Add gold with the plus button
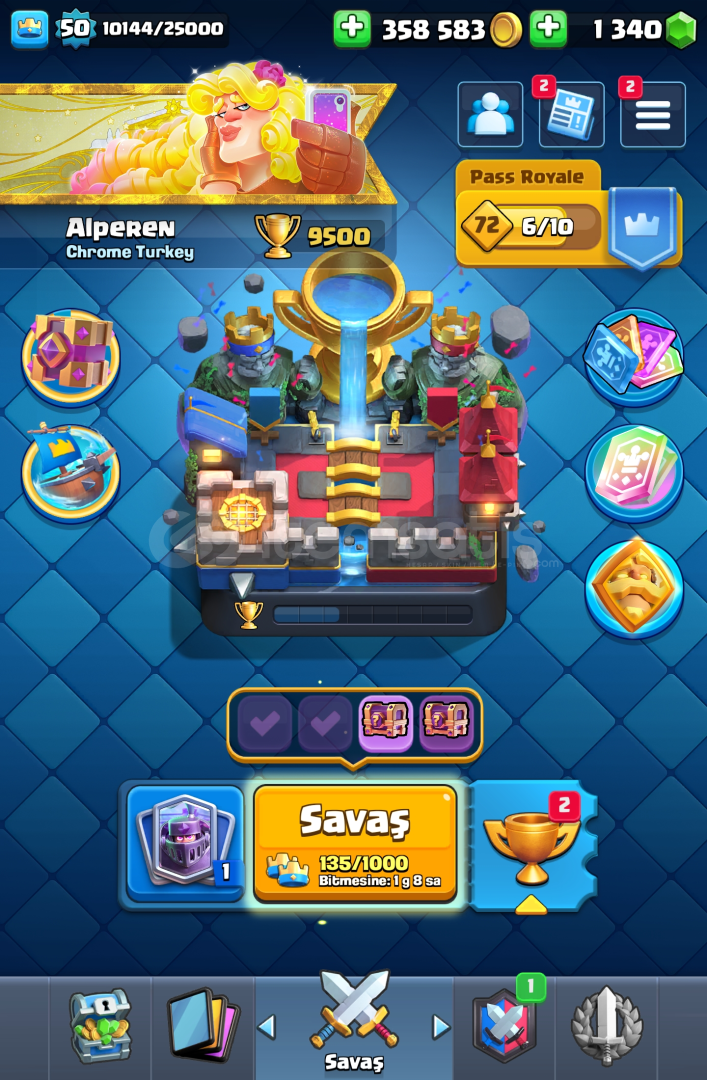The image size is (707, 1080). (351, 29)
